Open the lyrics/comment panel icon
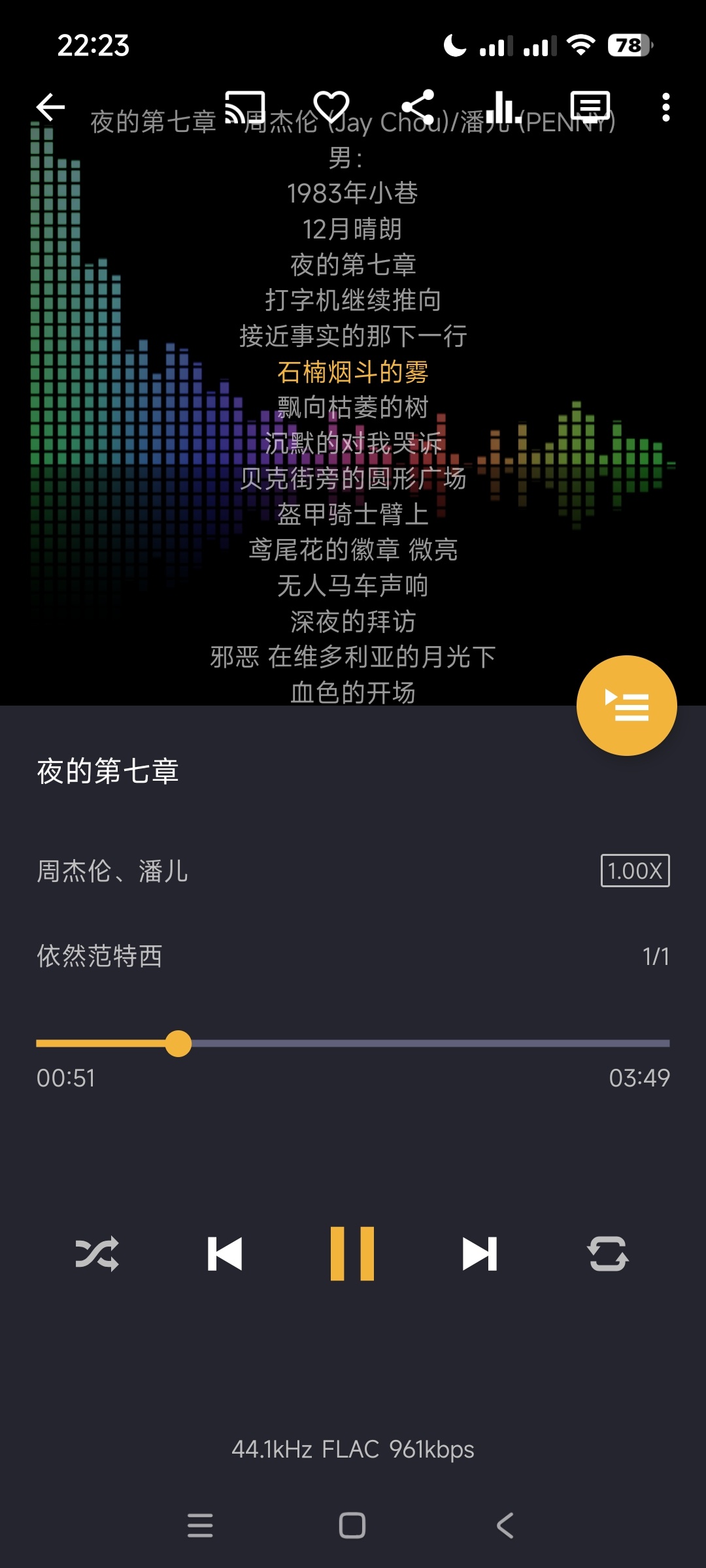 [590, 108]
